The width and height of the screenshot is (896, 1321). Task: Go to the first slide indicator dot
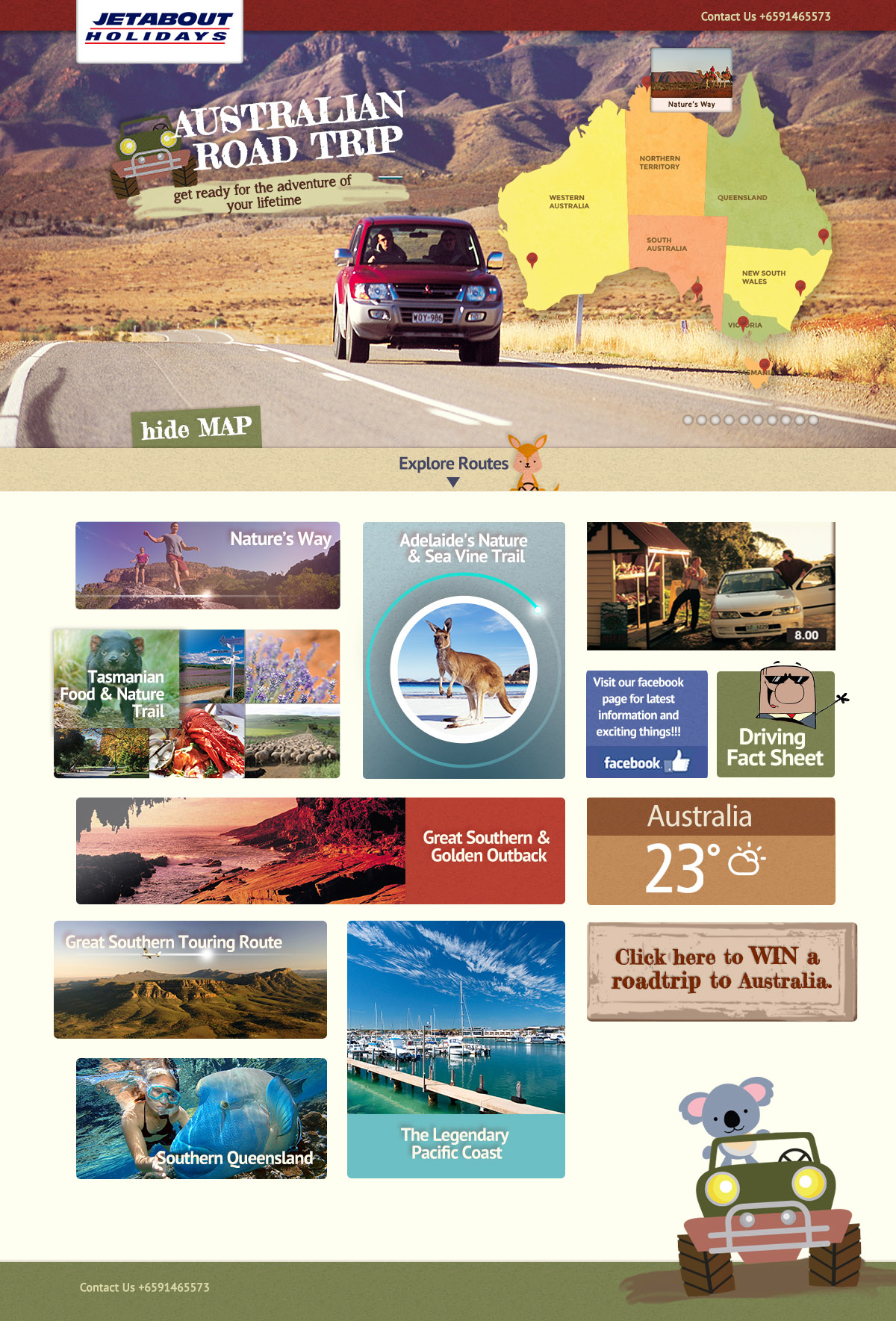[688, 420]
